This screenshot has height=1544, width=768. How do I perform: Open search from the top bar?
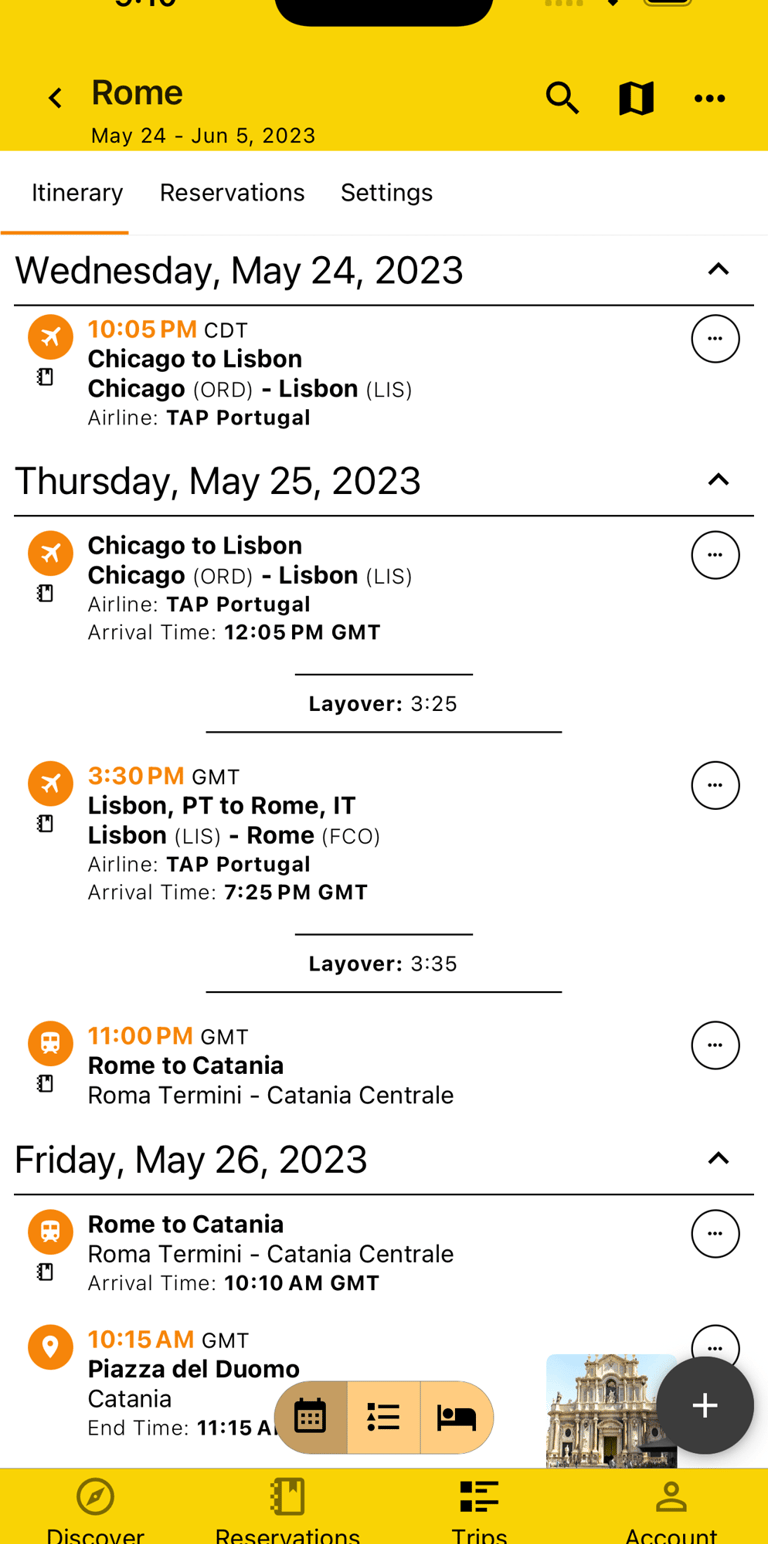click(563, 98)
